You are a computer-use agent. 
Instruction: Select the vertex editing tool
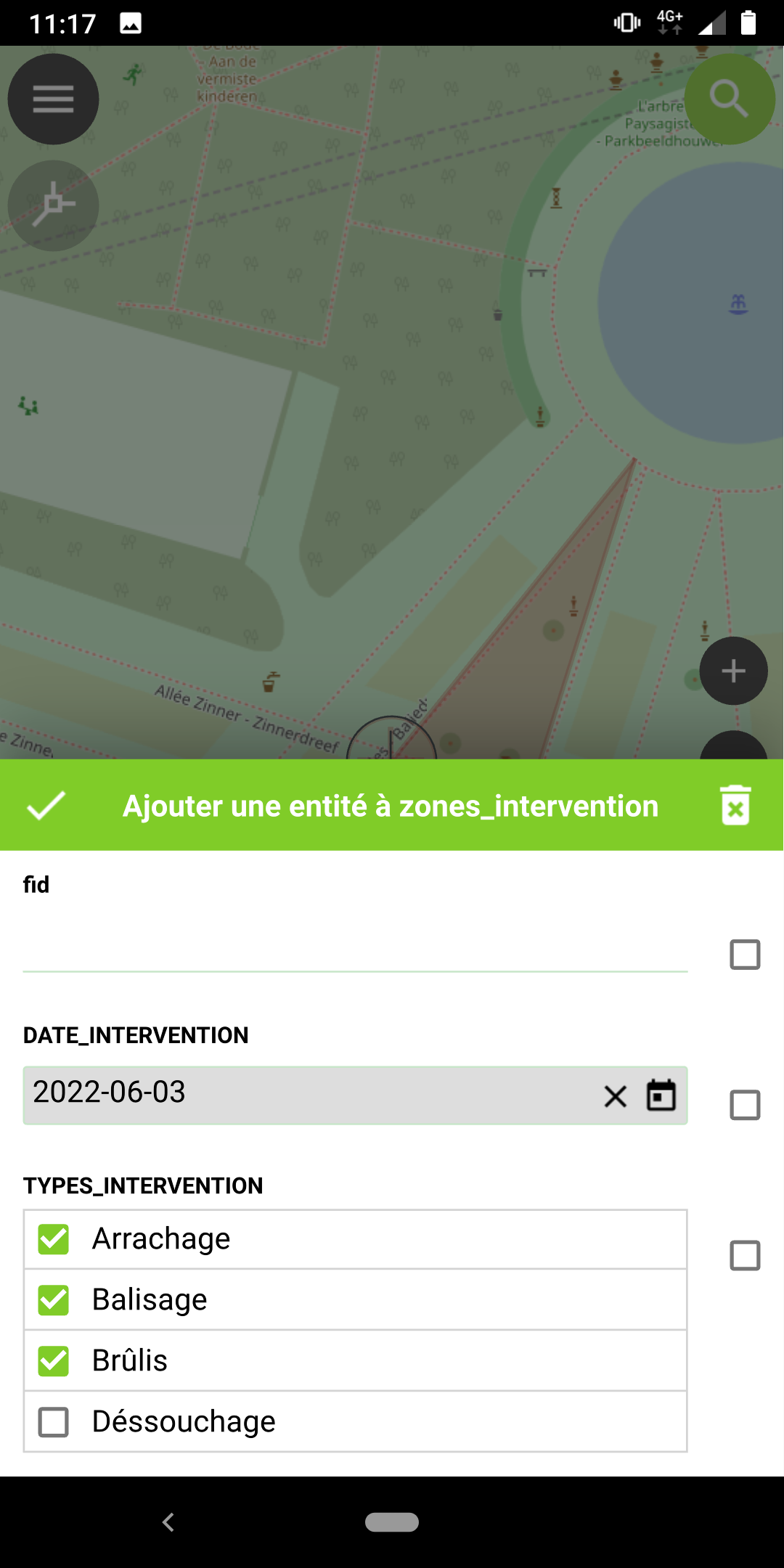(53, 206)
